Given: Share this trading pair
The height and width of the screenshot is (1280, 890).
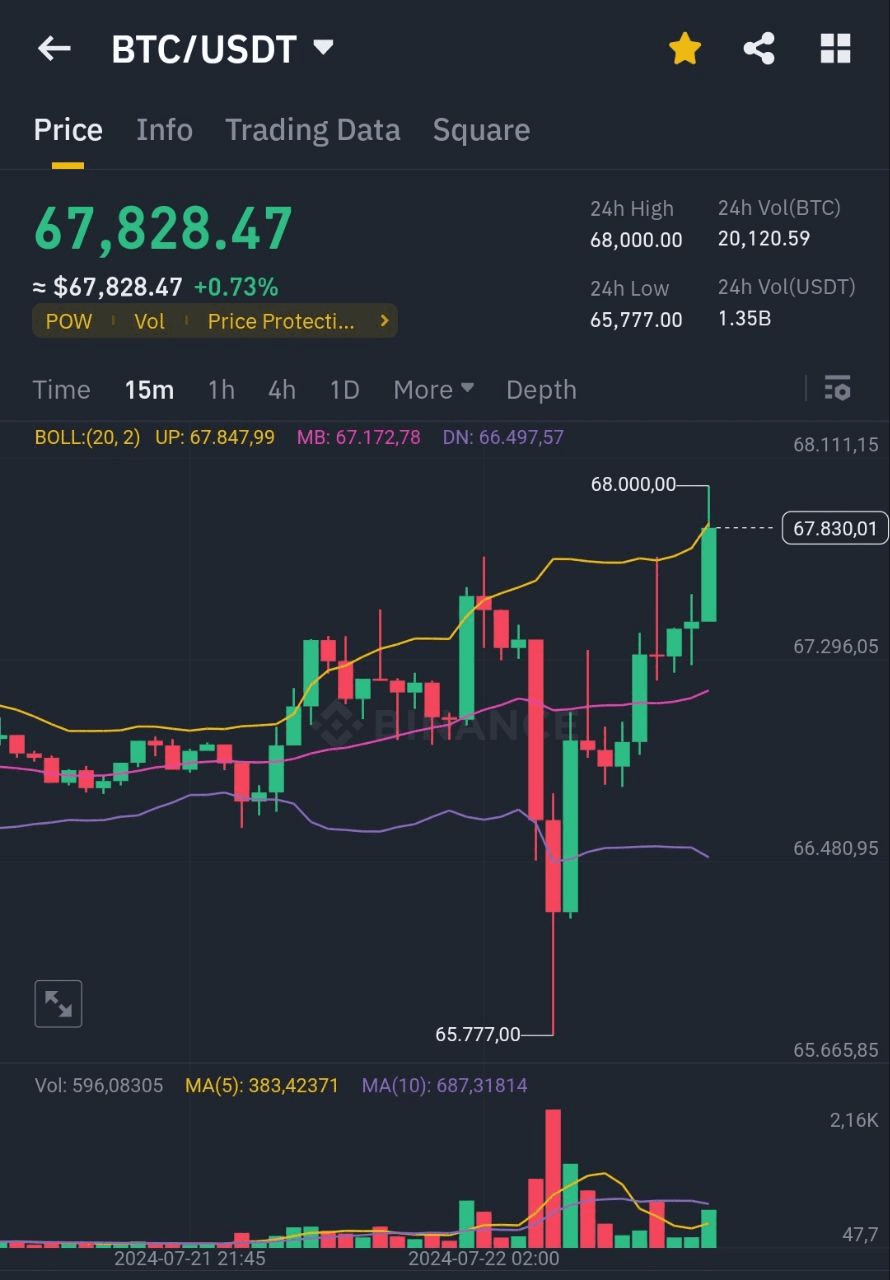Looking at the screenshot, I should pyautogui.click(x=759, y=48).
